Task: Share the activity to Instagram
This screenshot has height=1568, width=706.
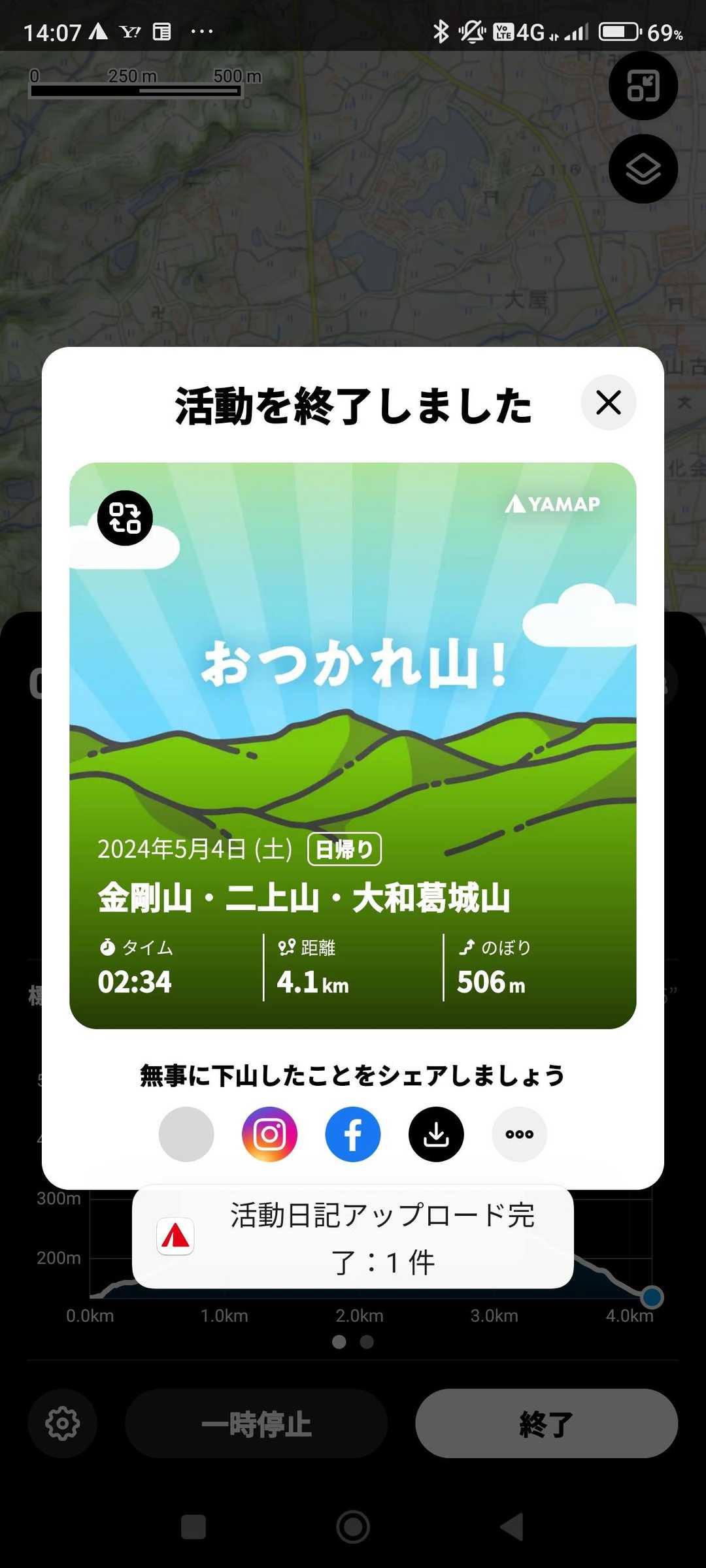Action: 269,1134
